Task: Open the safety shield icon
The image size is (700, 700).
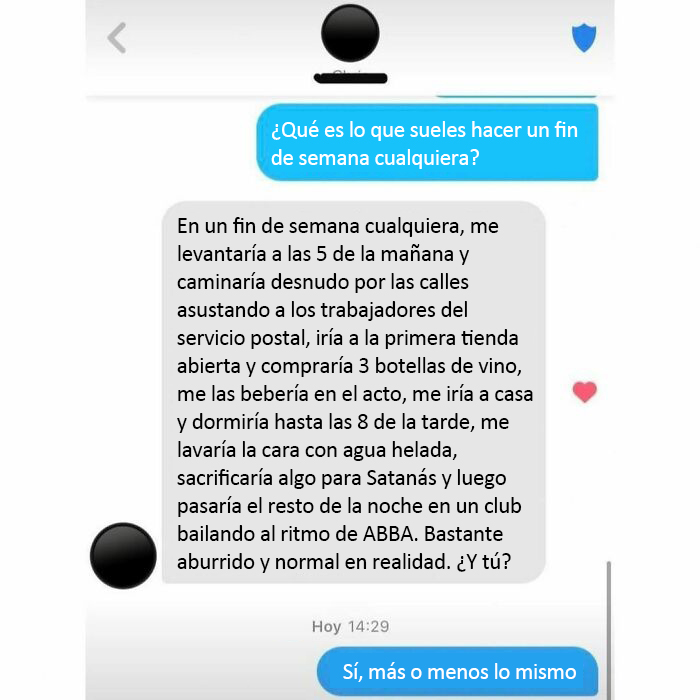Action: [x=584, y=39]
